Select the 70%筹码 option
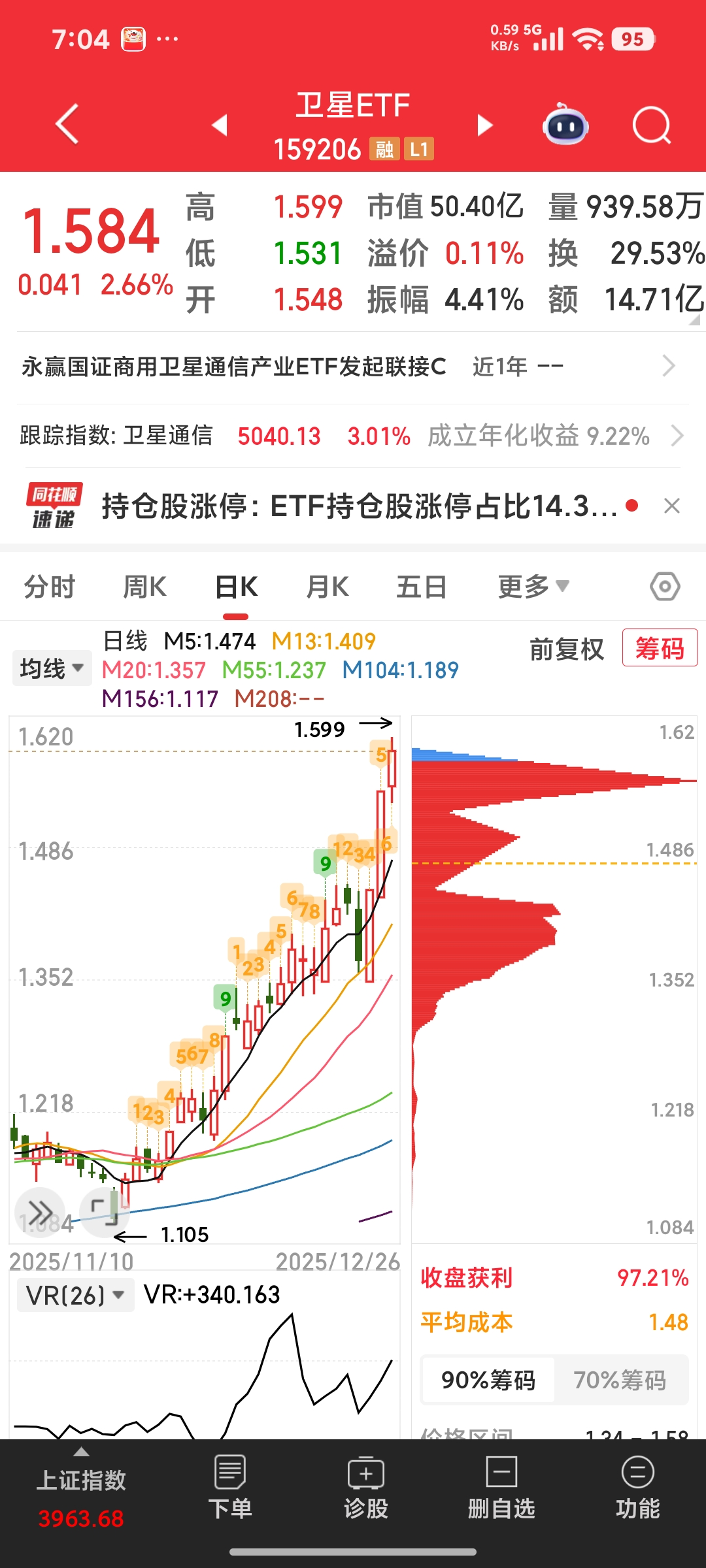This screenshot has width=706, height=1568. (620, 1380)
